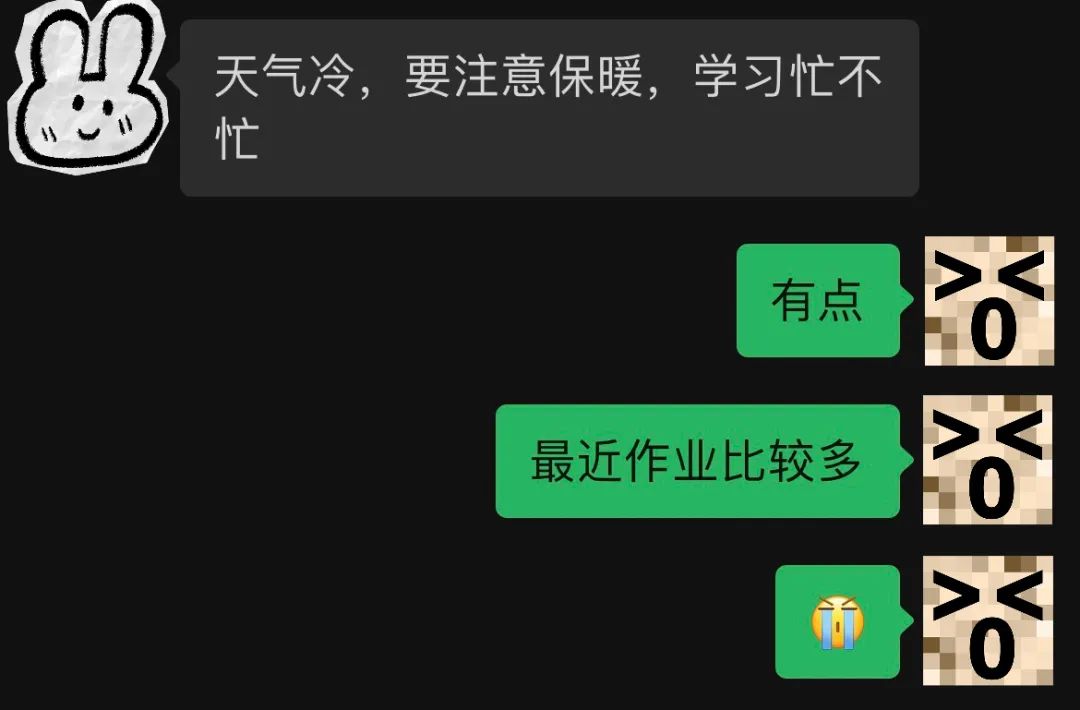Screen dimensions: 1080x710
Task: Tap the avatar beside 最近作业比较多 message
Action: point(988,461)
